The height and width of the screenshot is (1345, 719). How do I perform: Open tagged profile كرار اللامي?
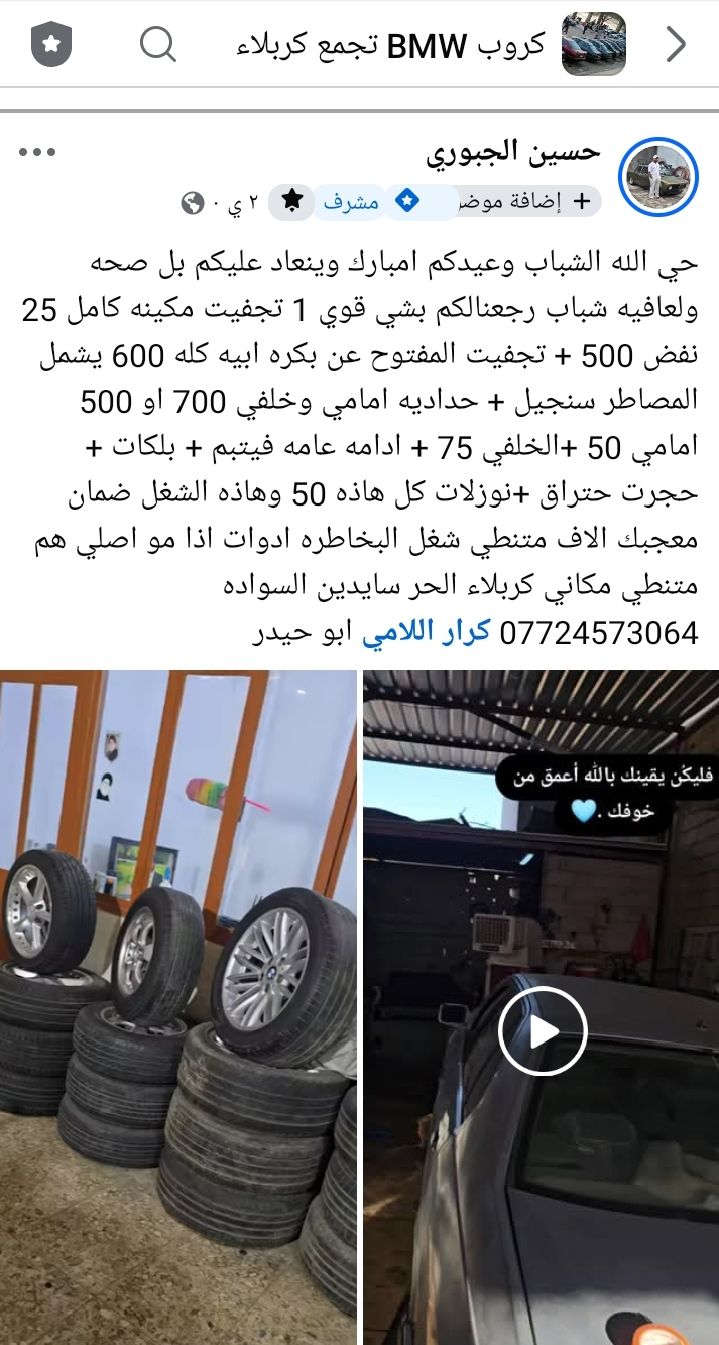point(425,633)
